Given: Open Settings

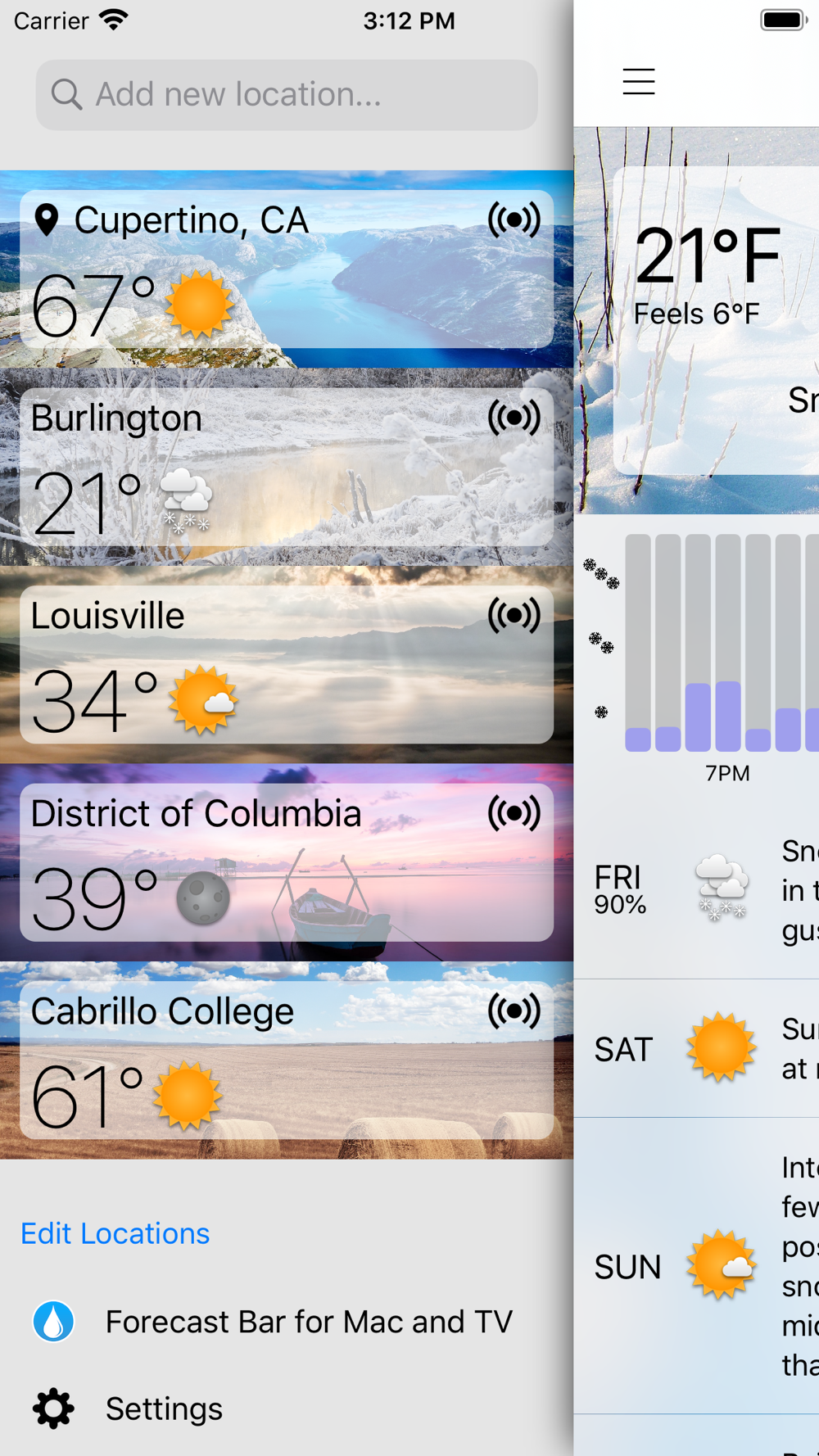Looking at the screenshot, I should pos(128,1409).
